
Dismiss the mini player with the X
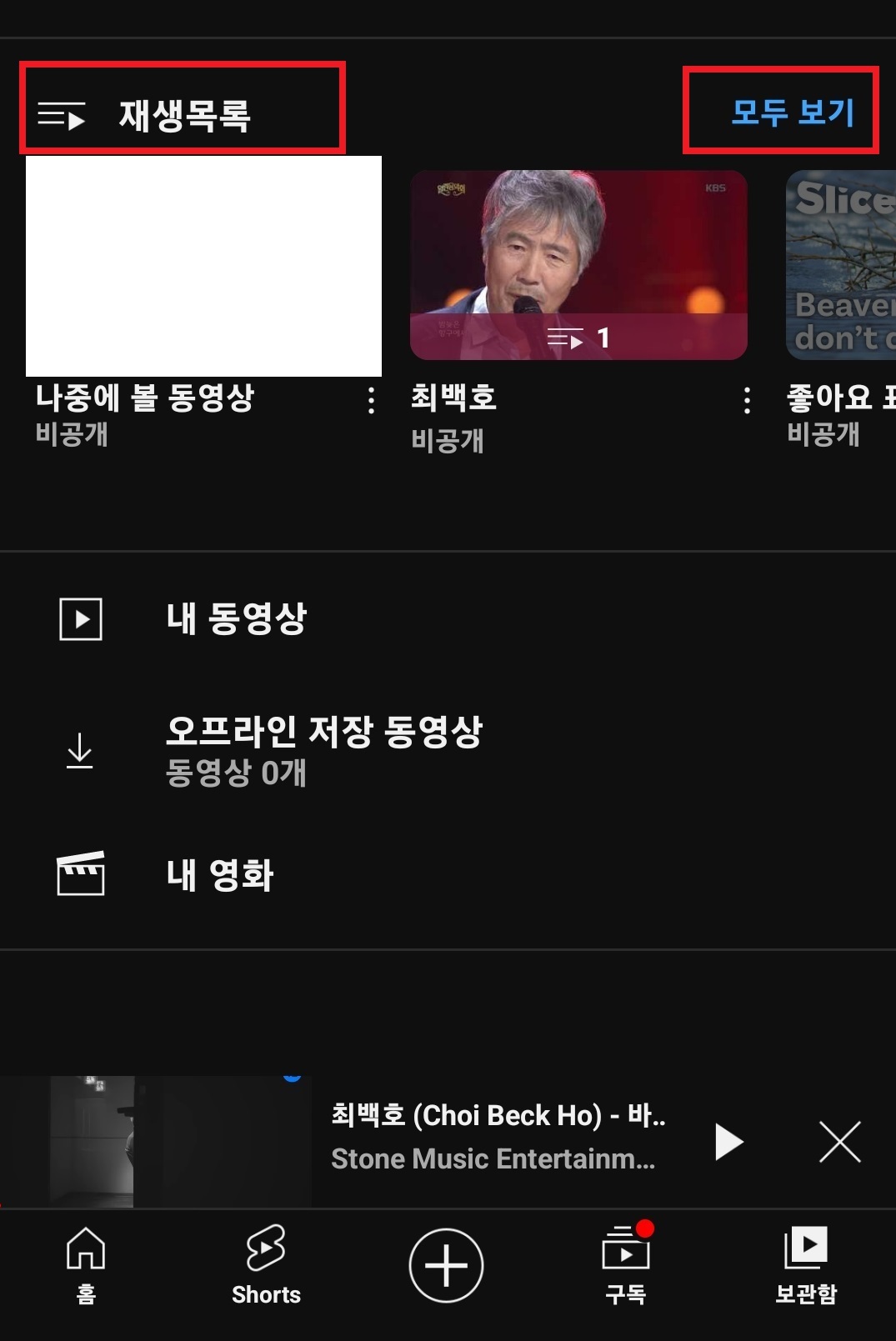tap(838, 1144)
